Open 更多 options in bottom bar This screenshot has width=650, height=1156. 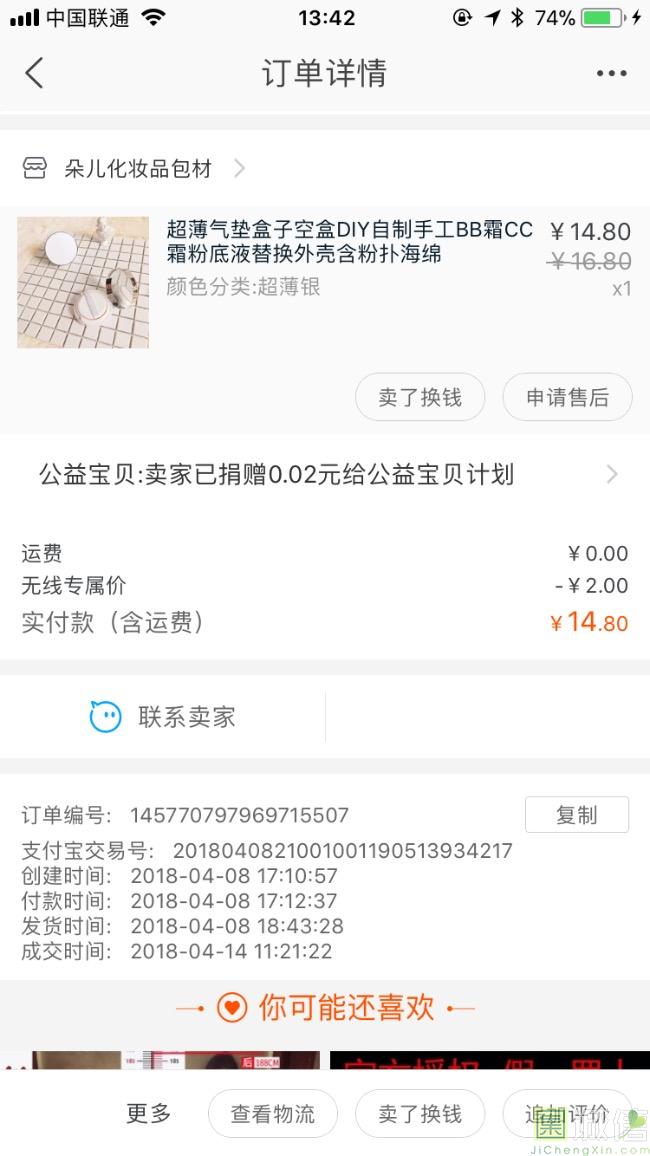pos(149,1113)
